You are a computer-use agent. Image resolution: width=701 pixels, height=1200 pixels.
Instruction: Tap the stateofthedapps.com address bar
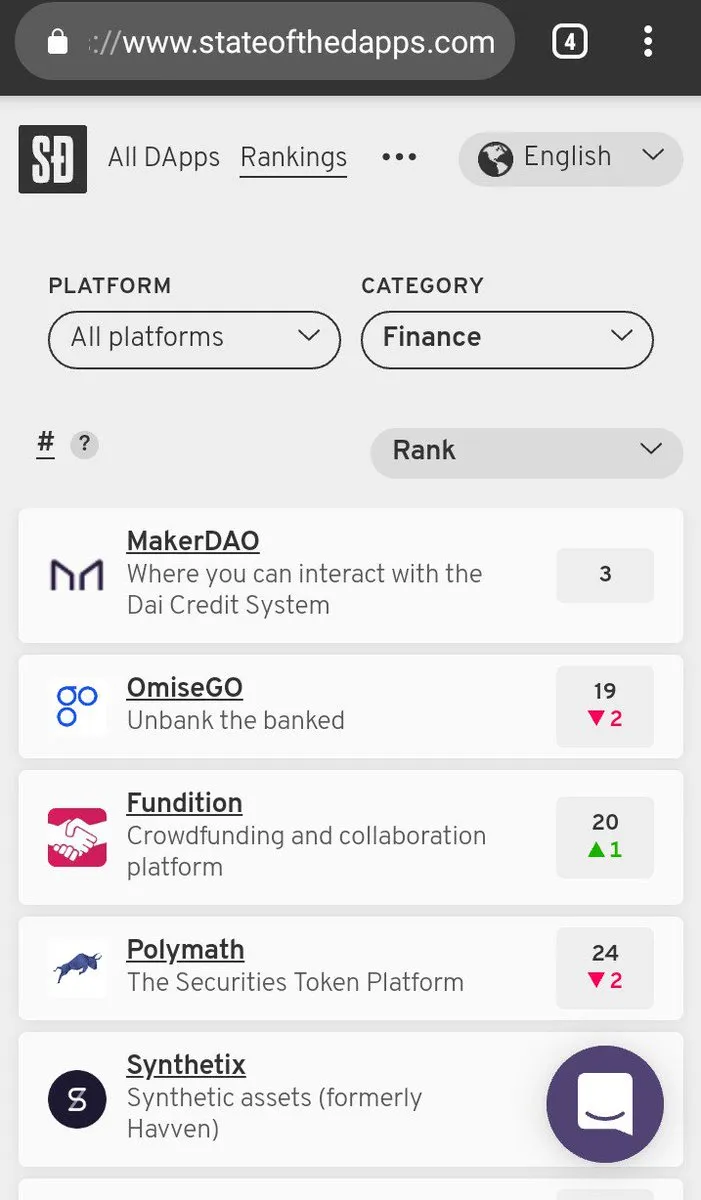tap(265, 42)
